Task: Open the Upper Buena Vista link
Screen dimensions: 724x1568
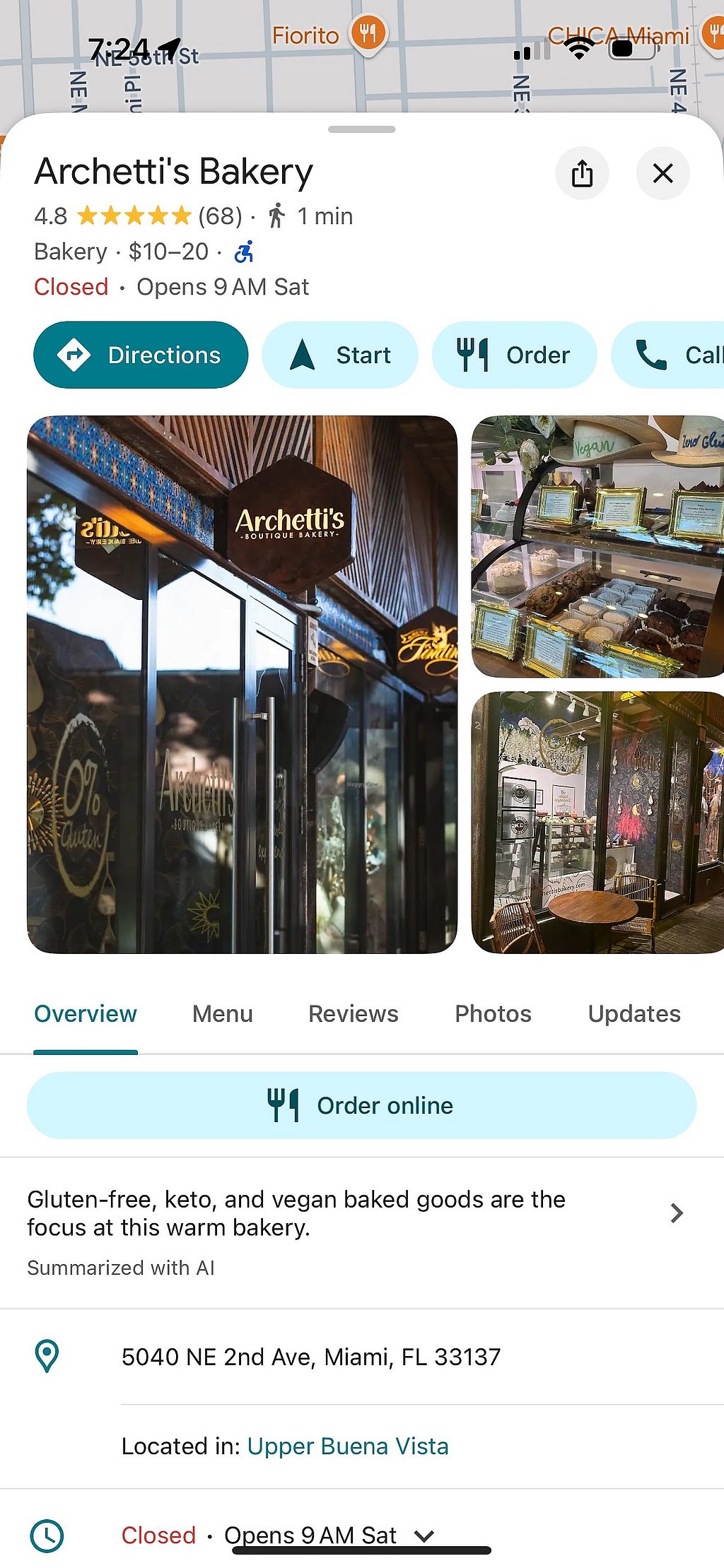Action: 348,1446
